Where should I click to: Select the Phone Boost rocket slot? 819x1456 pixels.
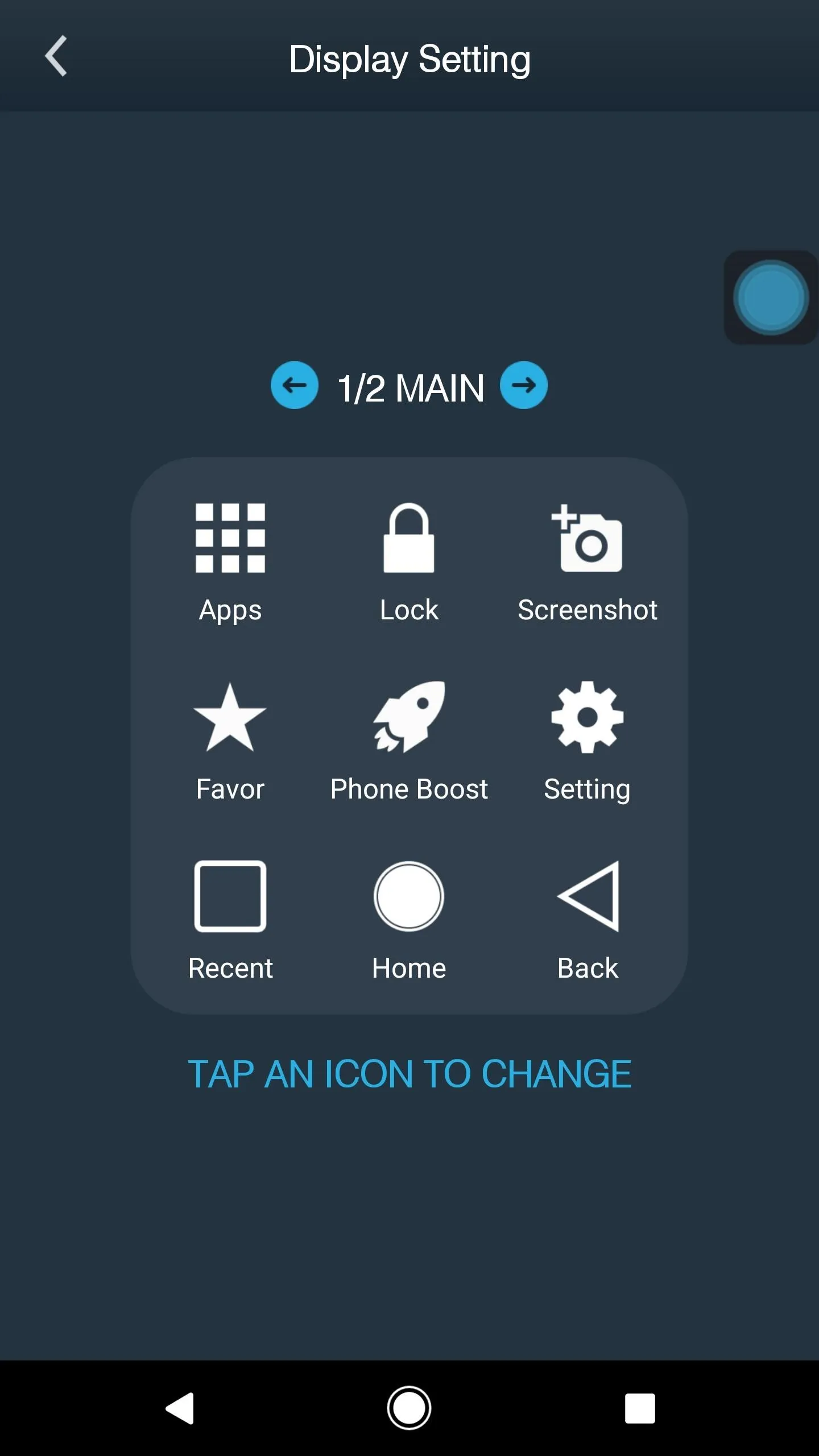409,742
